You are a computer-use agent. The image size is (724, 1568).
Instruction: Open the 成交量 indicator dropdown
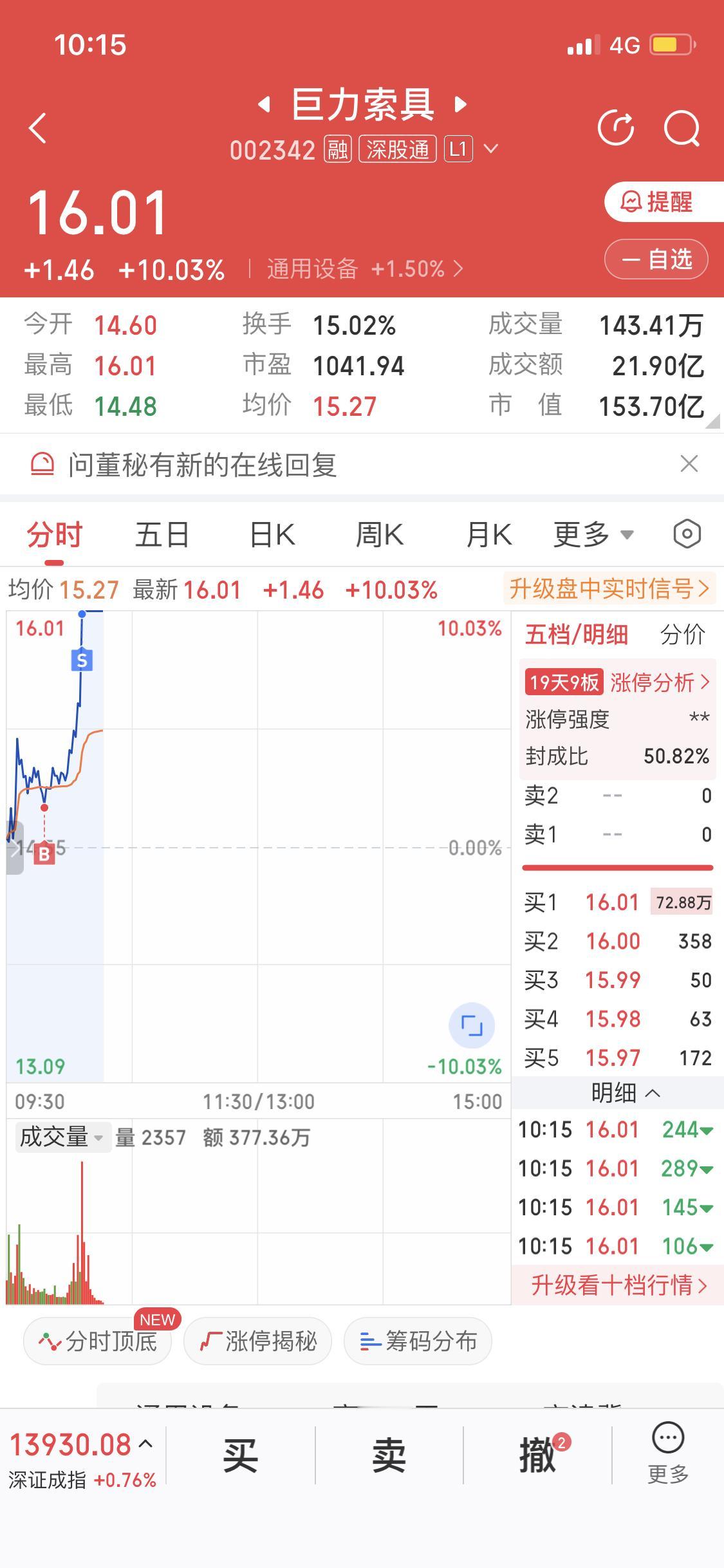[x=63, y=1138]
